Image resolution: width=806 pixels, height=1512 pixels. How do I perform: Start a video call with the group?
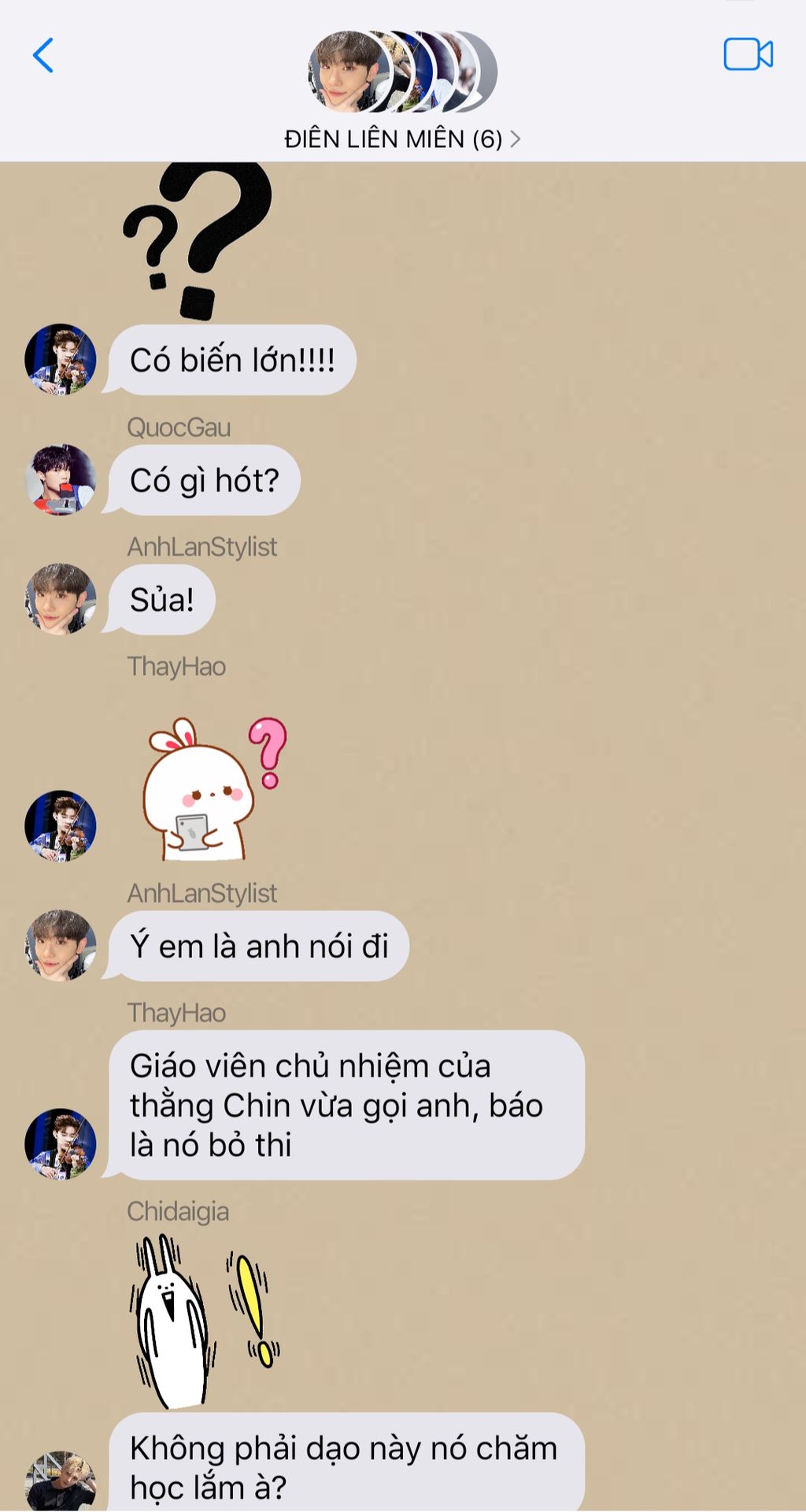click(748, 54)
